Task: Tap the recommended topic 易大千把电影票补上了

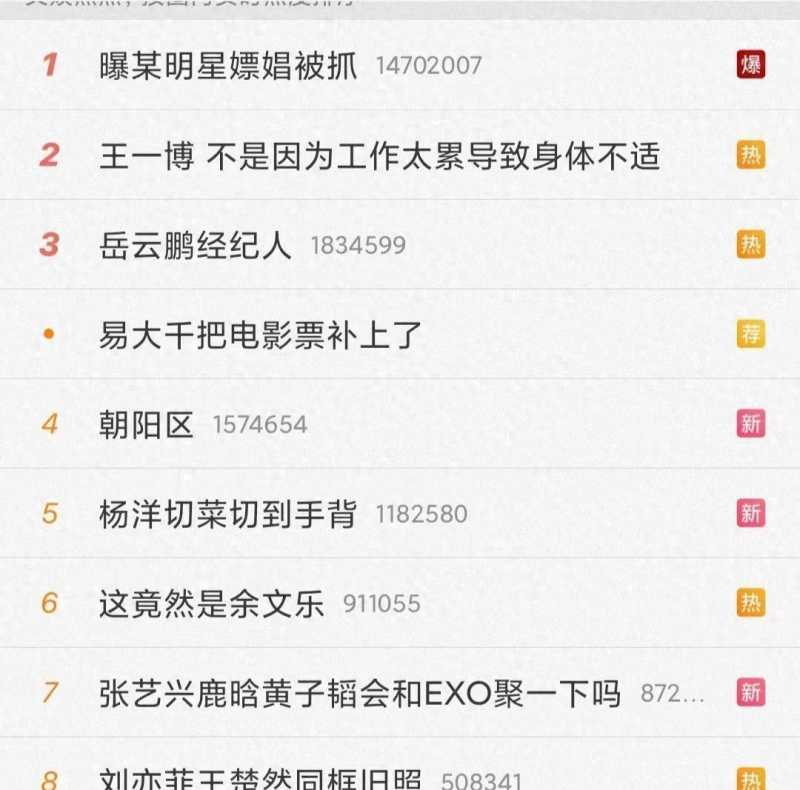Action: pyautogui.click(x=261, y=335)
